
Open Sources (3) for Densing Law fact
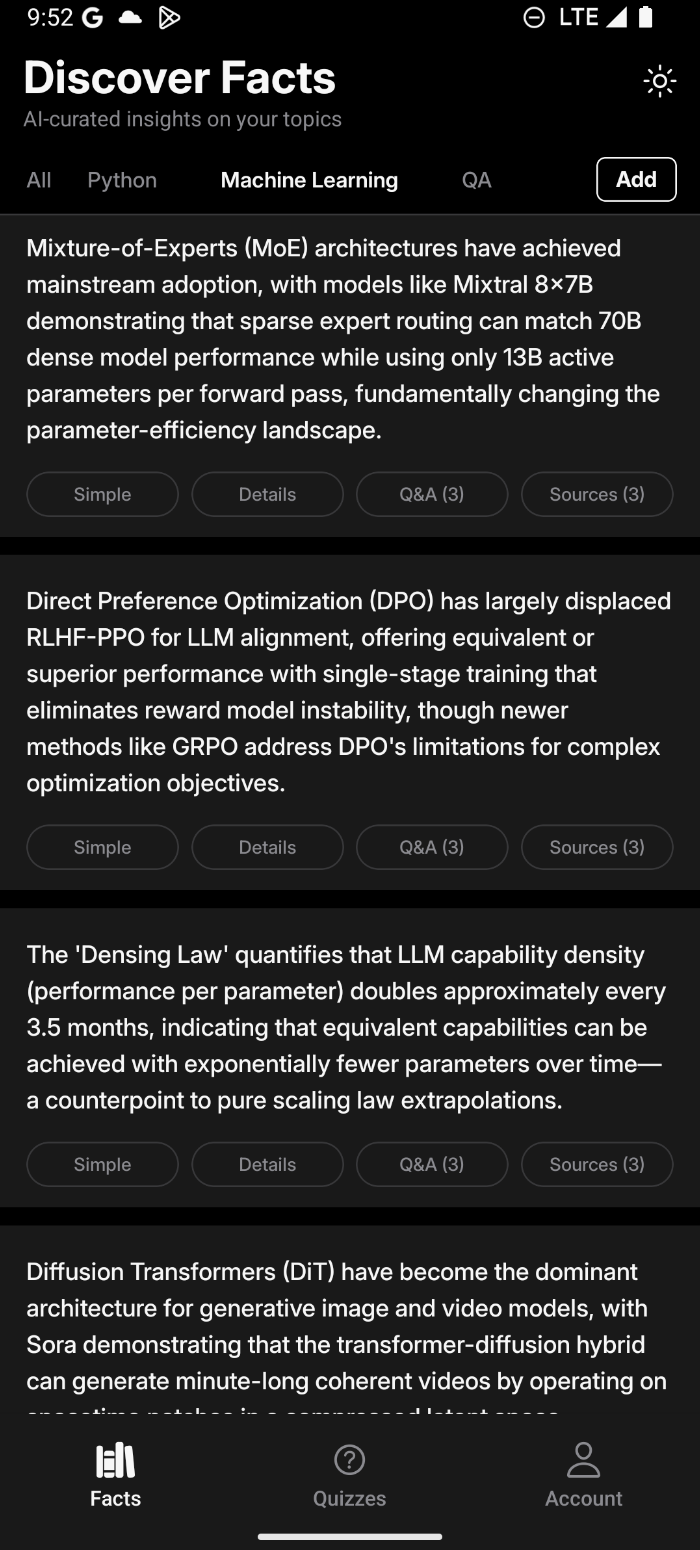(x=597, y=1164)
